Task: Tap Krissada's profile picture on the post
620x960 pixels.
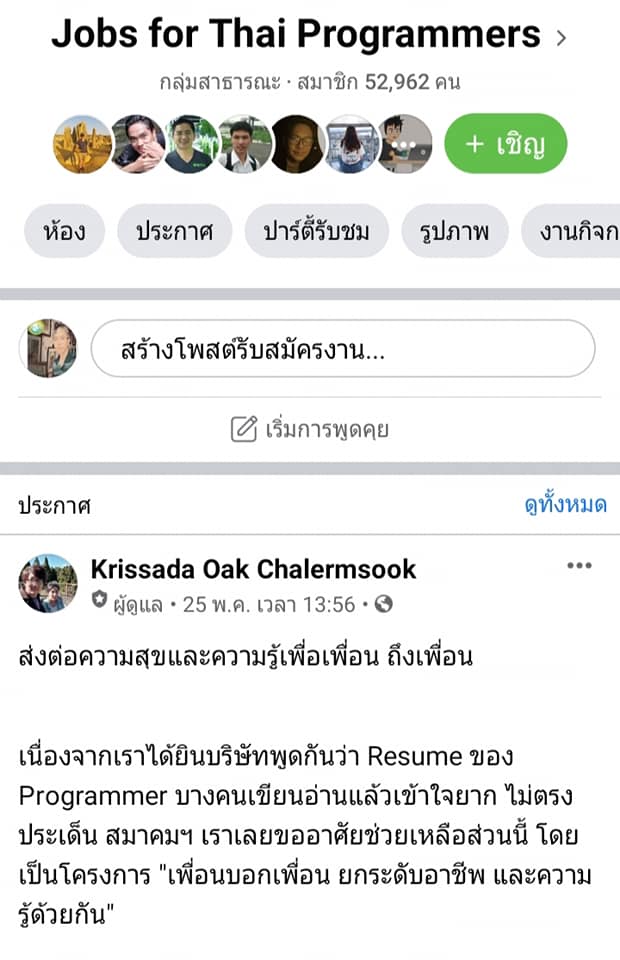Action: [48, 583]
